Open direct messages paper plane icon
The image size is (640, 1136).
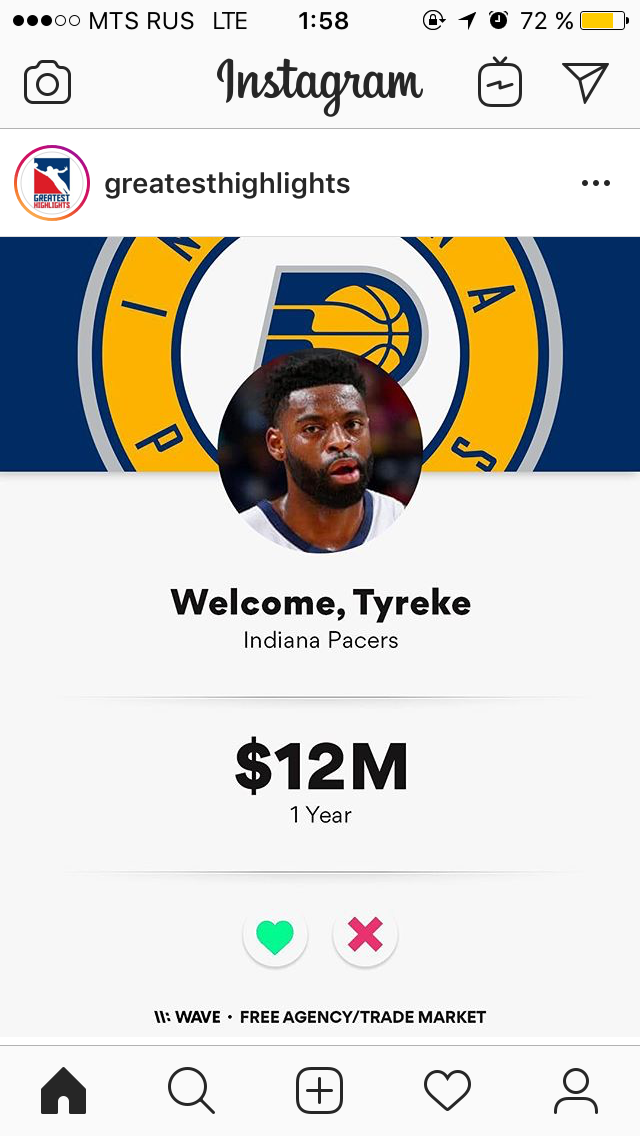coord(585,82)
